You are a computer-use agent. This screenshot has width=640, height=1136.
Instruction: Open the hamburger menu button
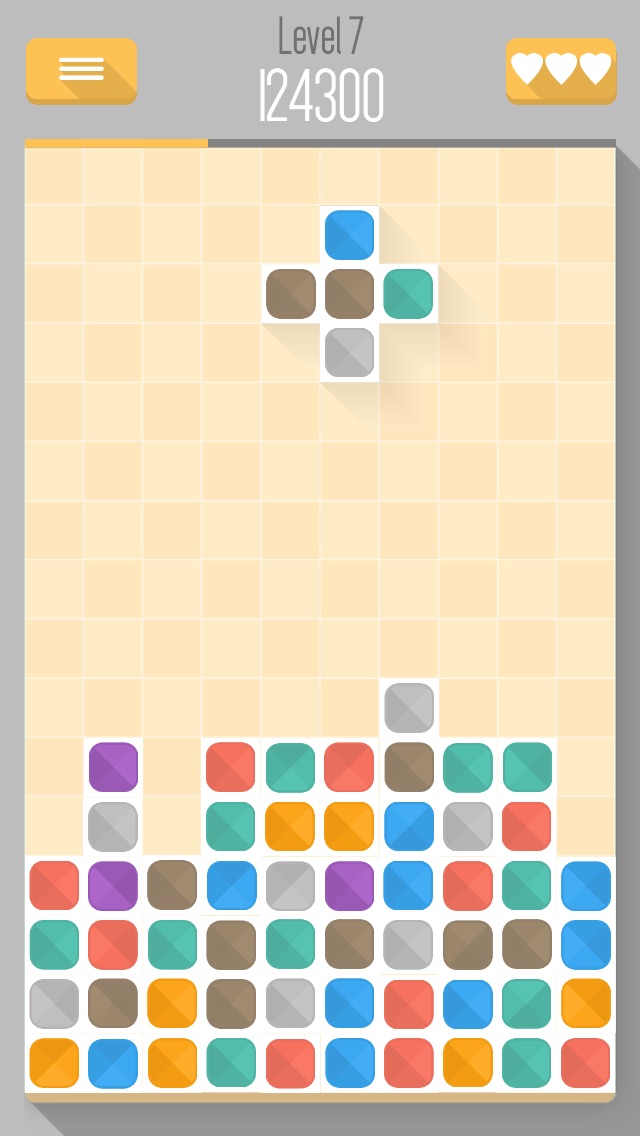[x=81, y=70]
